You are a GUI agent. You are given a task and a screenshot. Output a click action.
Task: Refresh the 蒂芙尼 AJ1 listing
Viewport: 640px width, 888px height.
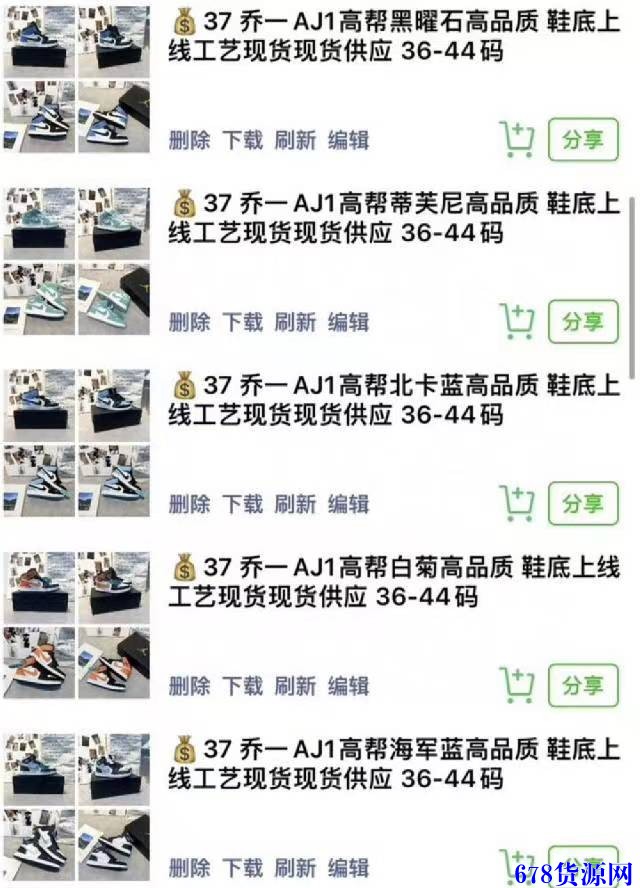tap(295, 322)
